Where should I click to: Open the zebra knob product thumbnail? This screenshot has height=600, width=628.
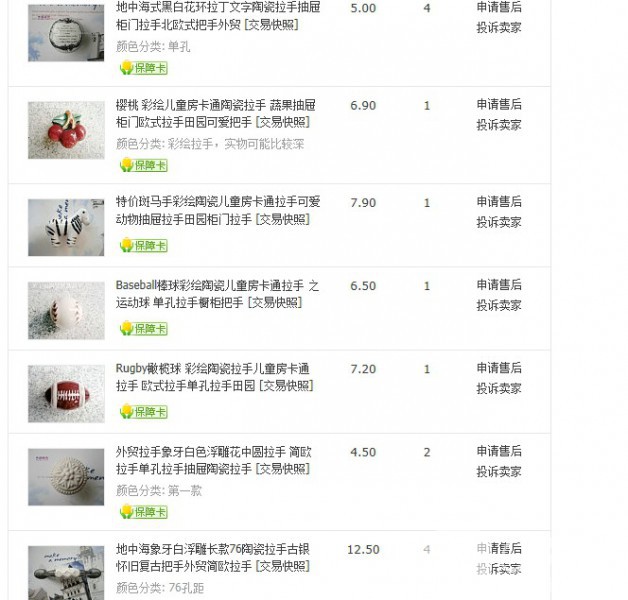point(66,226)
